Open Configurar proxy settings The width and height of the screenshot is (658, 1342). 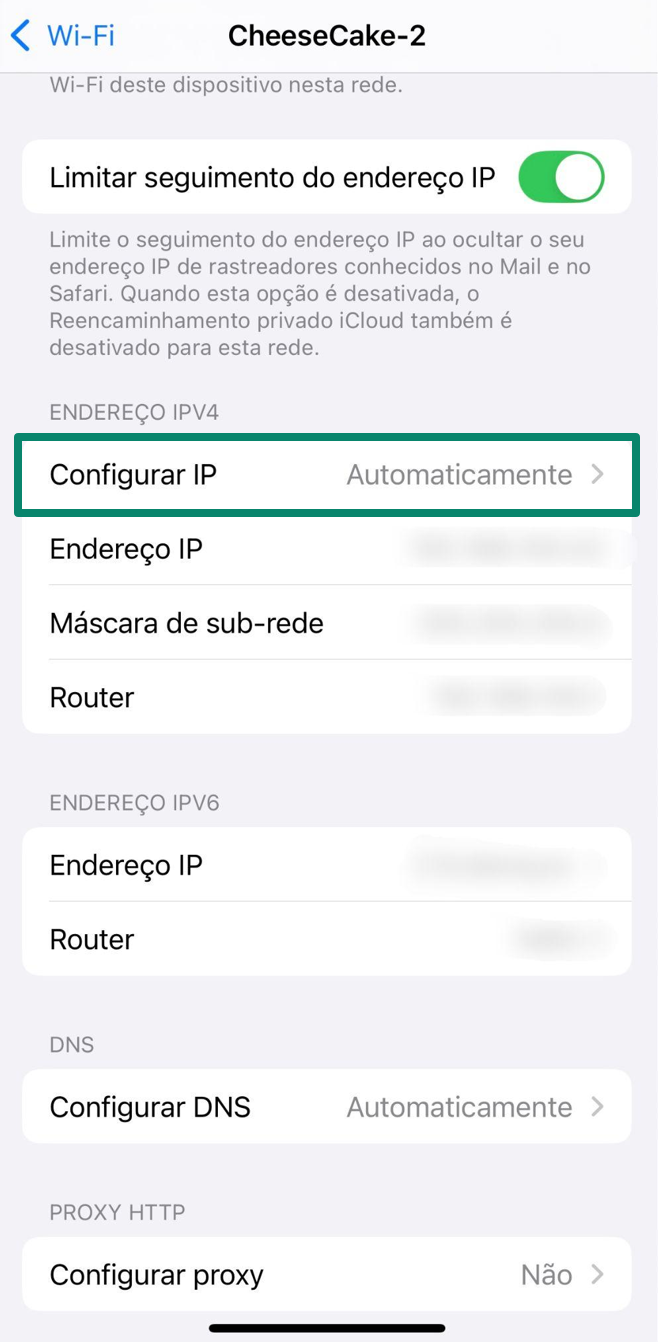click(x=326, y=1275)
